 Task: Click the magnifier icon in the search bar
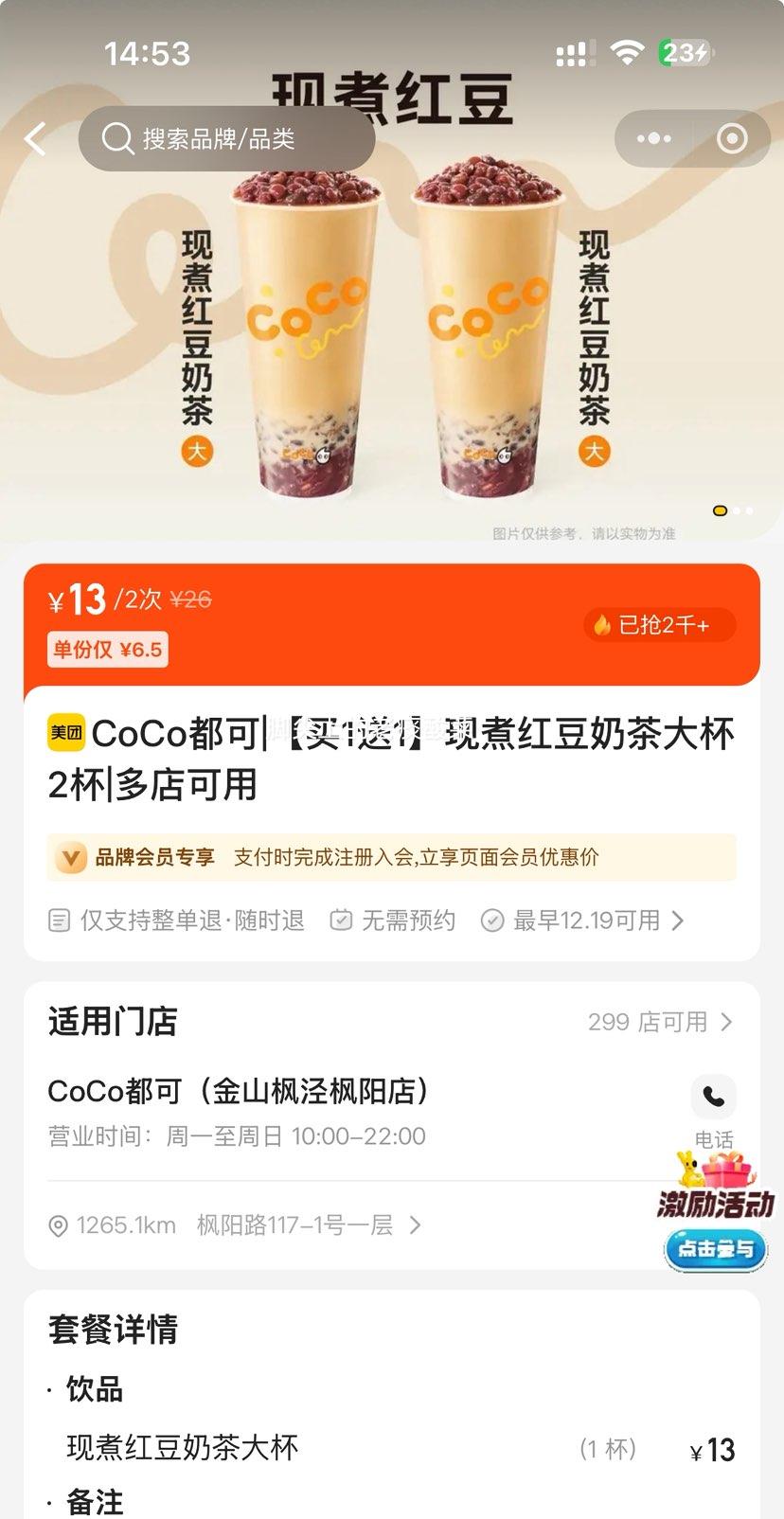pyautogui.click(x=116, y=138)
